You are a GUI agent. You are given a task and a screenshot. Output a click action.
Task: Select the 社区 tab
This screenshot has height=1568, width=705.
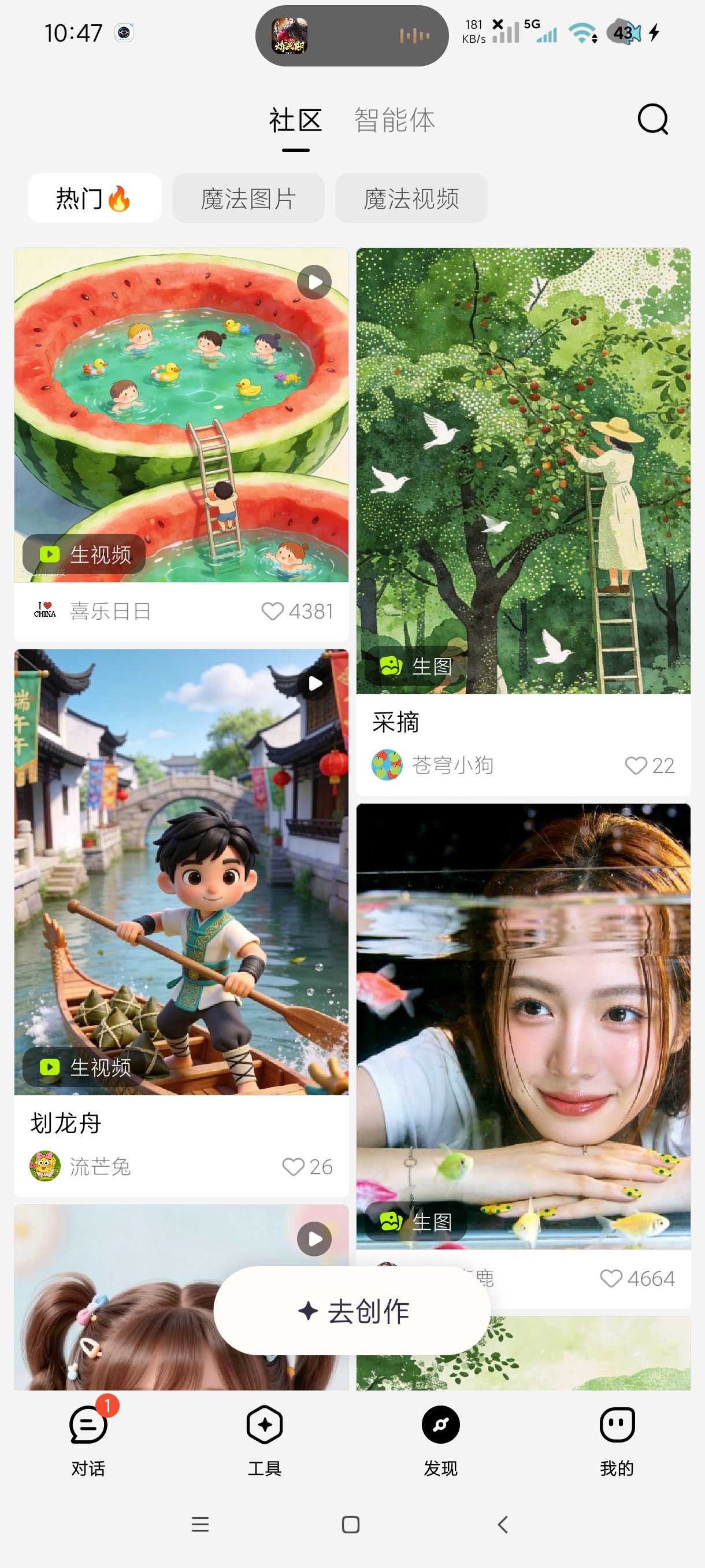[296, 120]
